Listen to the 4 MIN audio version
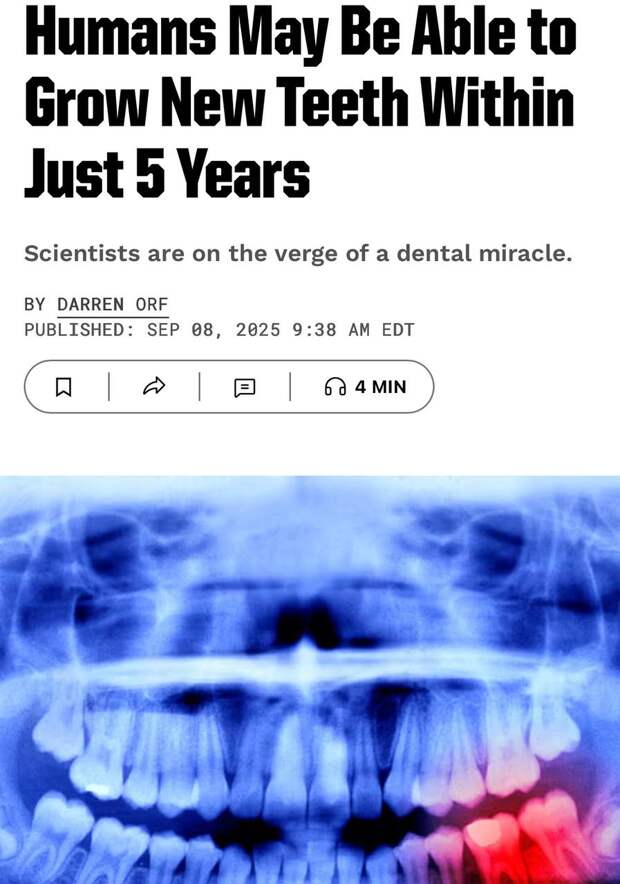The image size is (620, 884). pos(365,387)
